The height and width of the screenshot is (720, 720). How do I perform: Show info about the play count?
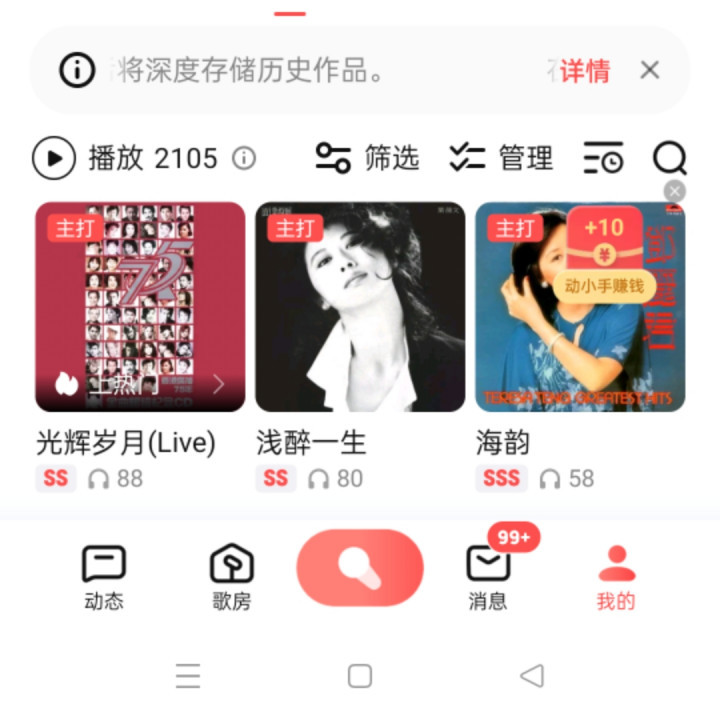pyautogui.click(x=244, y=158)
